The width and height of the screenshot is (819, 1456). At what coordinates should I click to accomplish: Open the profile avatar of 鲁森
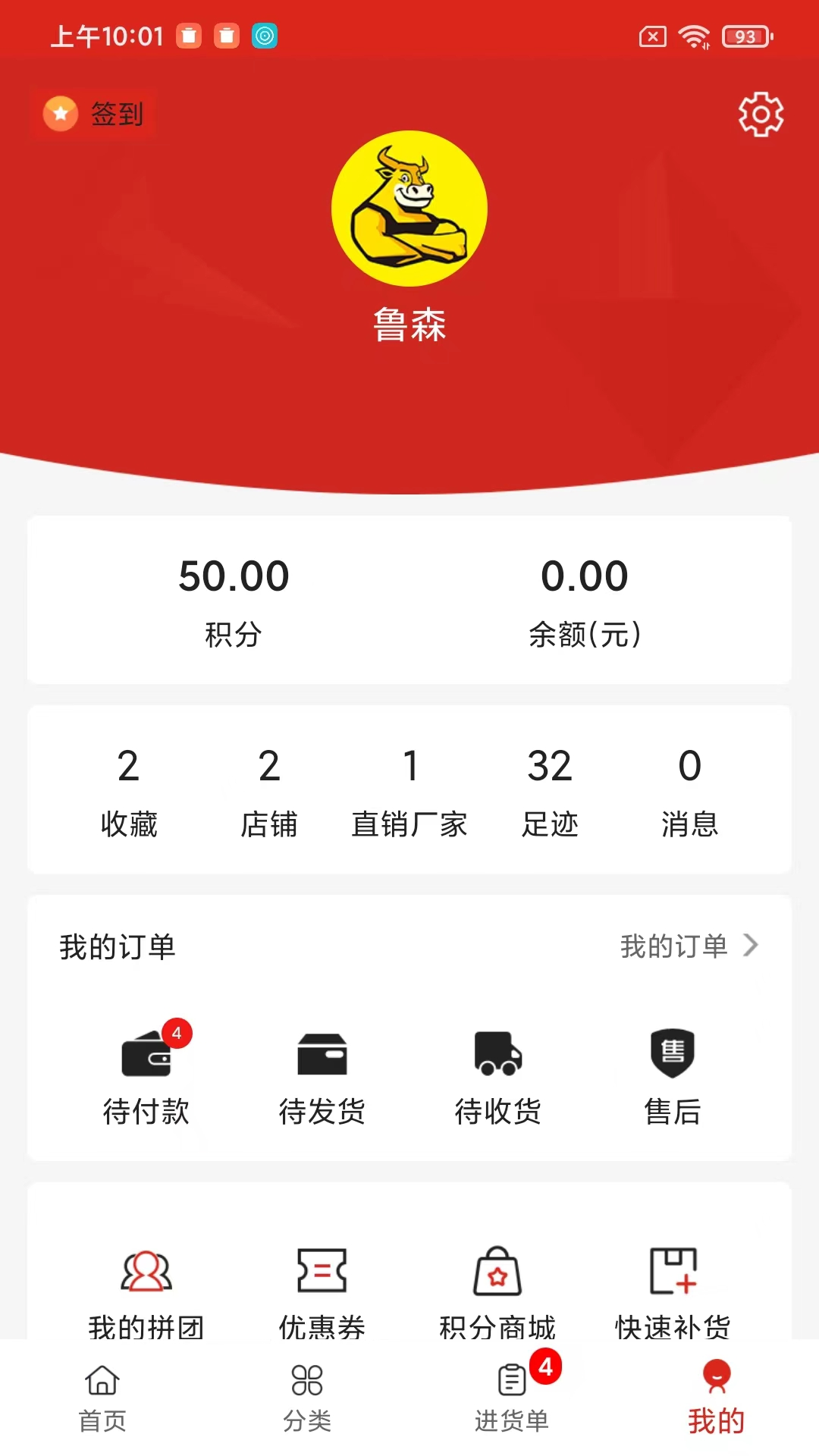pyautogui.click(x=409, y=209)
